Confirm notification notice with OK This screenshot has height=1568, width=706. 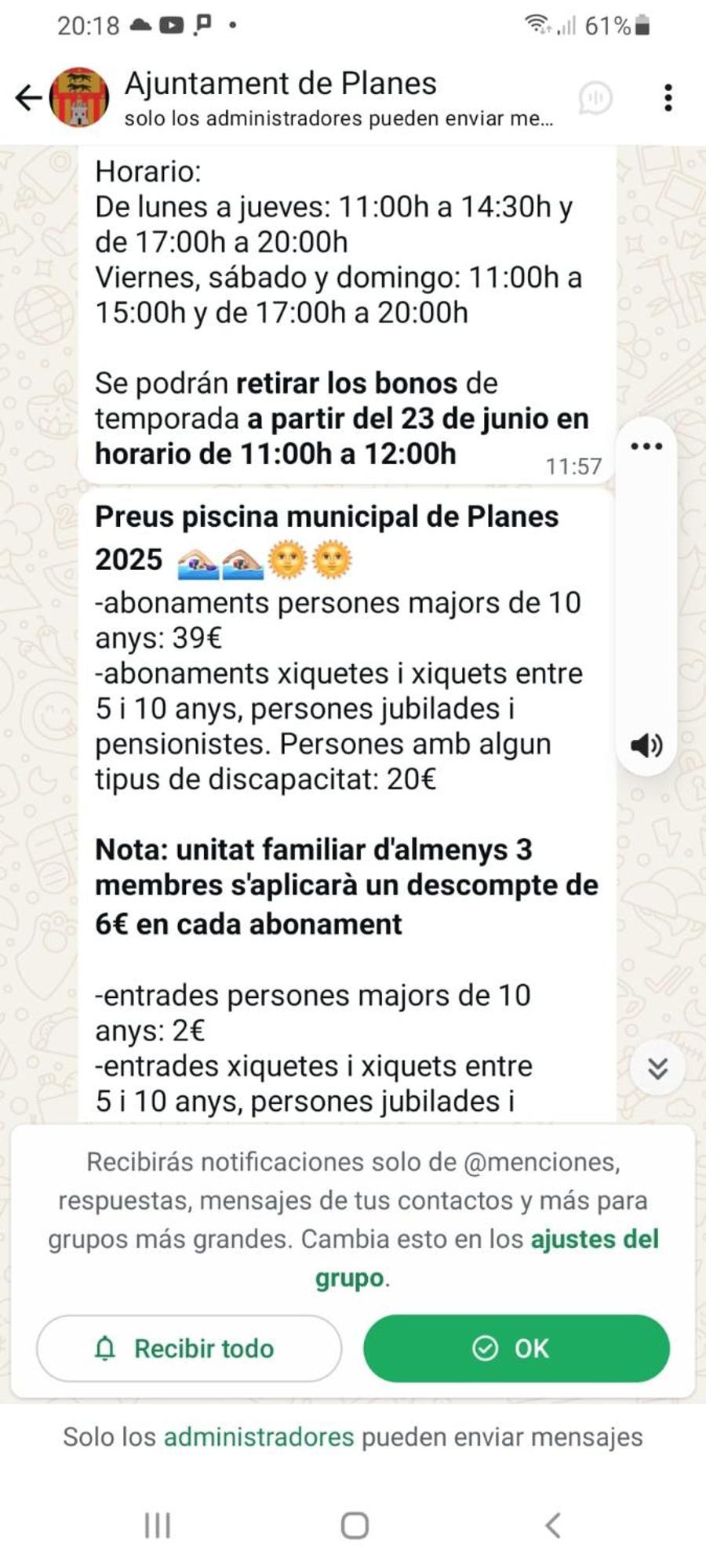coord(516,1348)
